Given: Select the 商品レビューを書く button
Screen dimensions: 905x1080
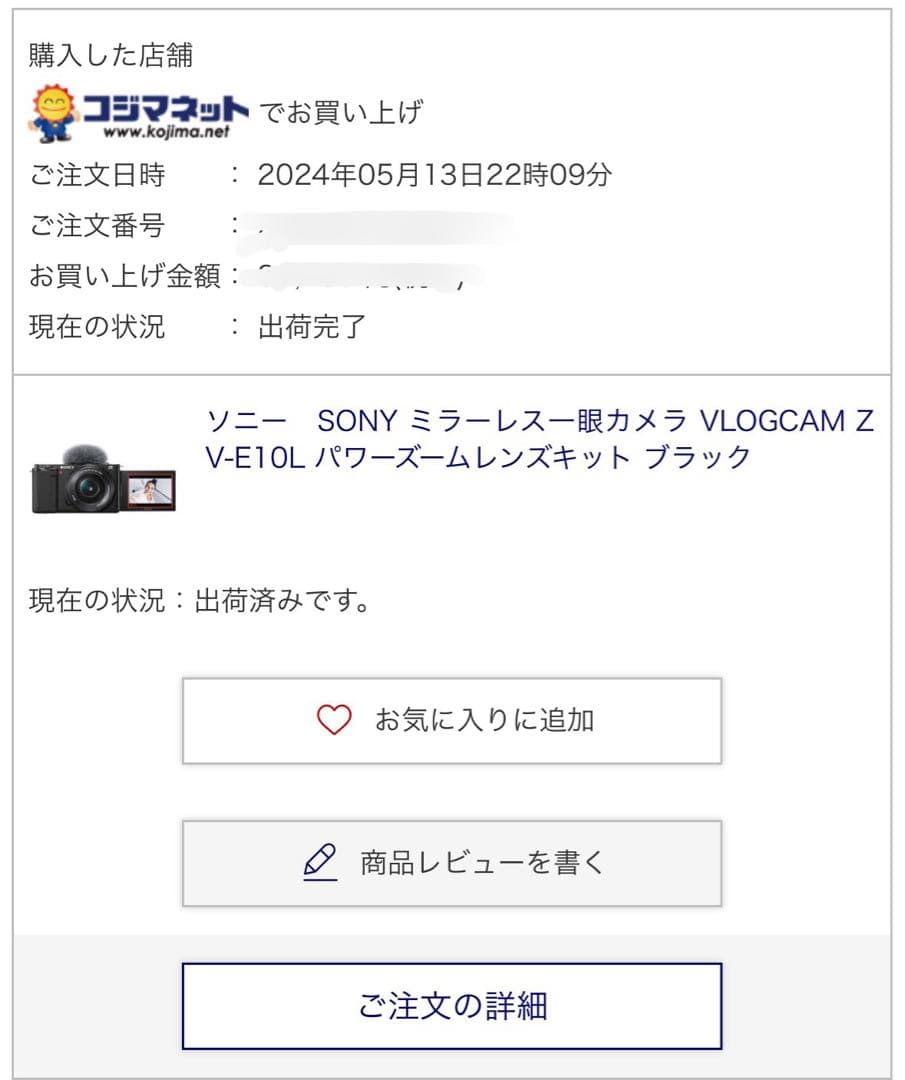Looking at the screenshot, I should pyautogui.click(x=451, y=862).
